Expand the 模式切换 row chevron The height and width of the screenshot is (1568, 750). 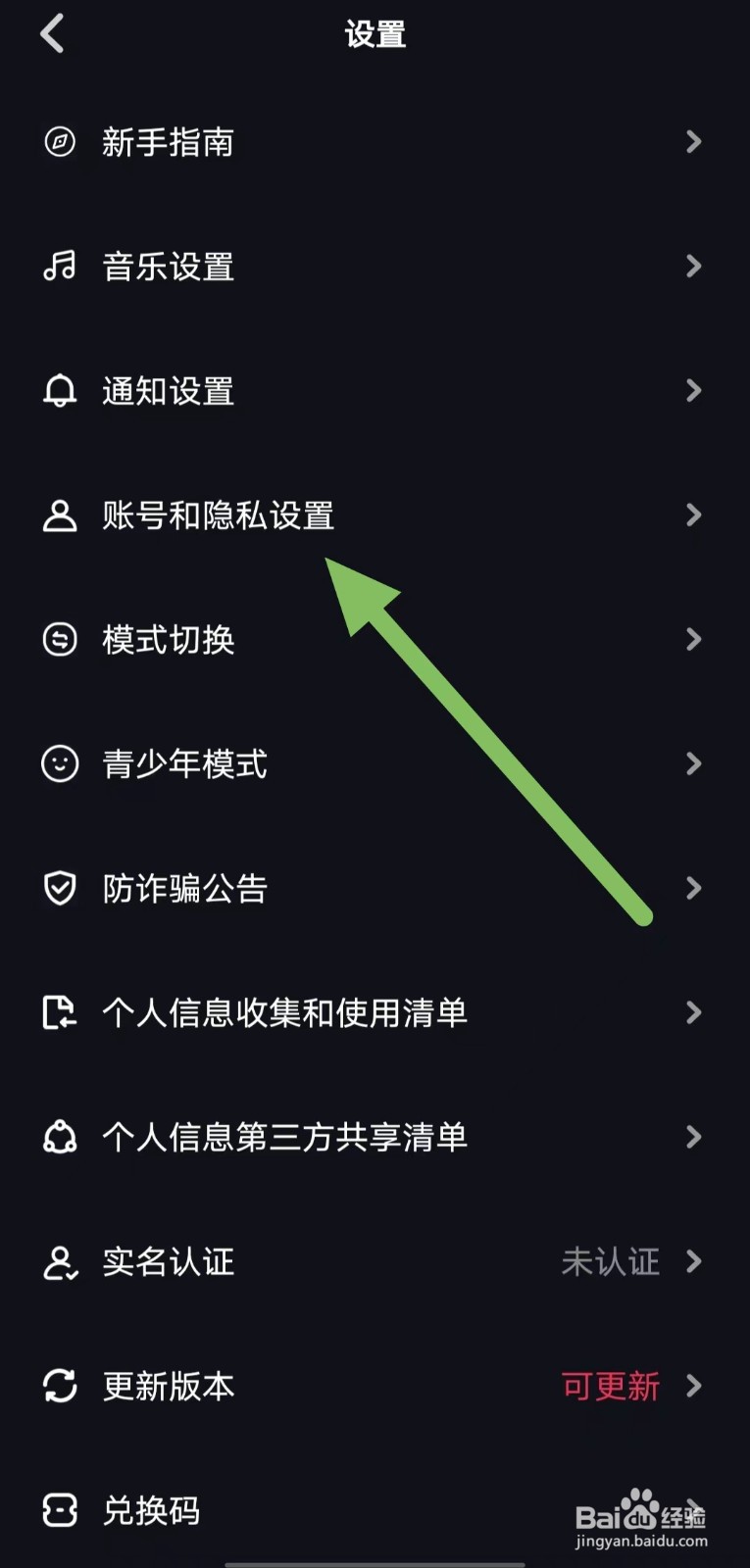coord(693,640)
